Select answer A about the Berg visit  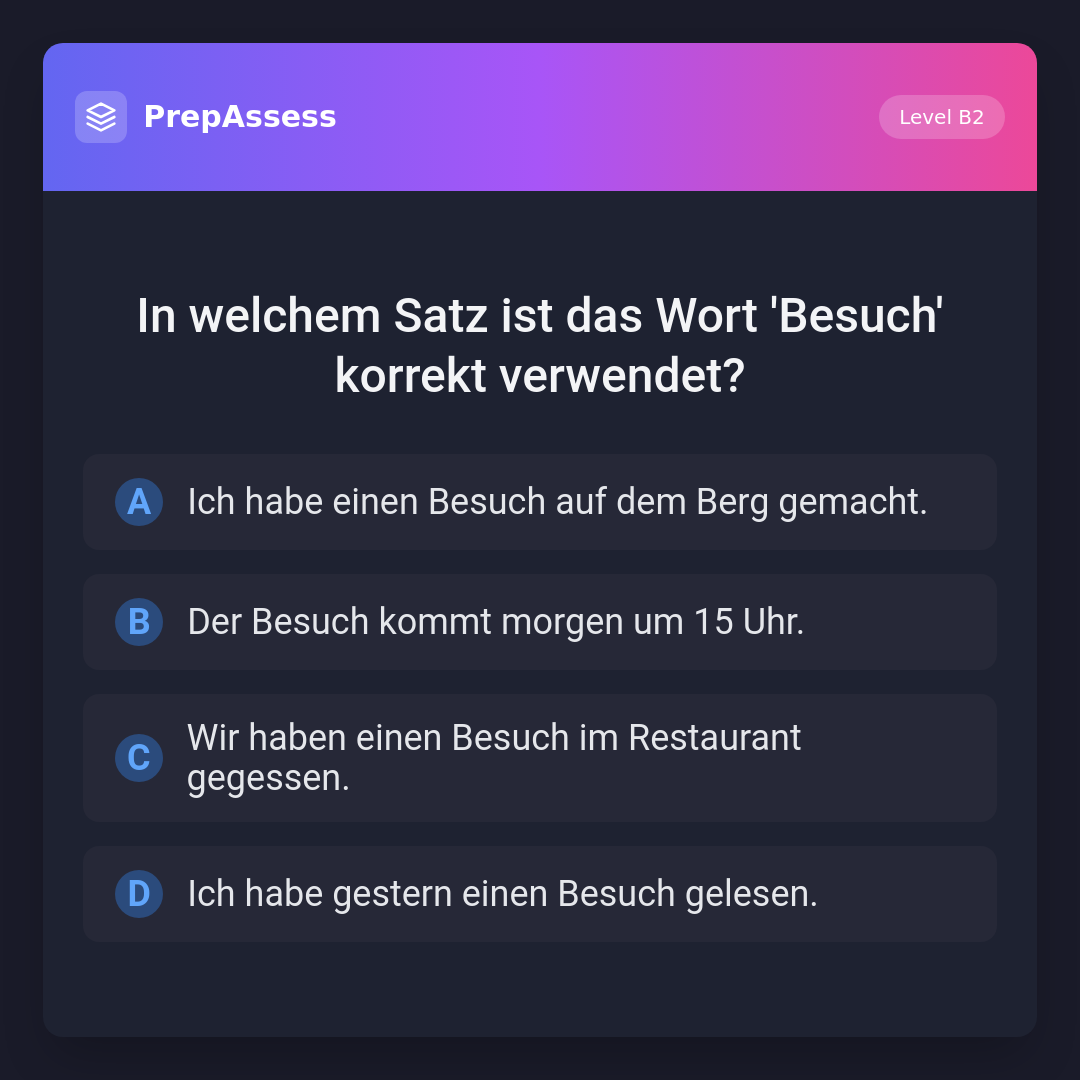[540, 502]
